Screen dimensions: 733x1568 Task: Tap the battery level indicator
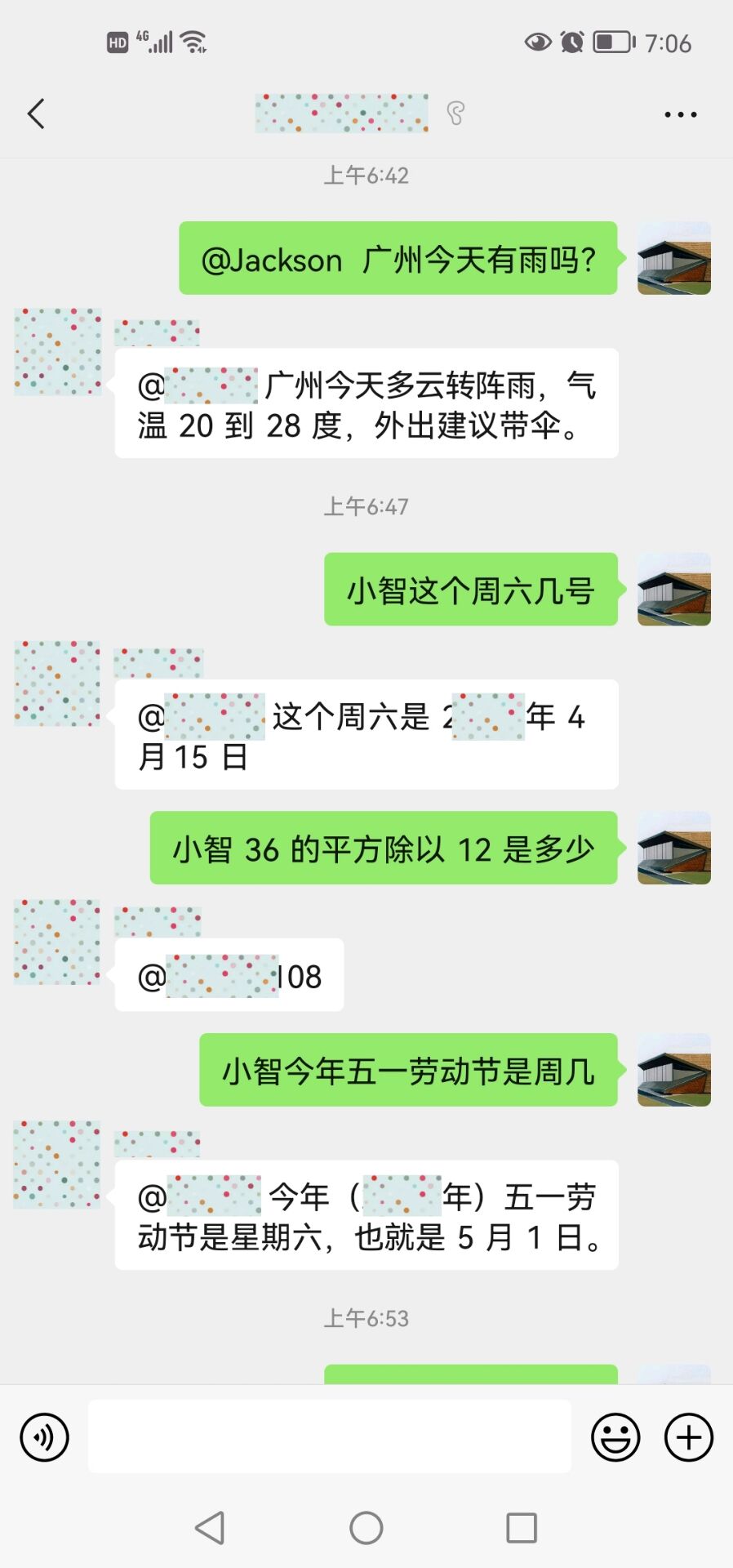[x=613, y=42]
